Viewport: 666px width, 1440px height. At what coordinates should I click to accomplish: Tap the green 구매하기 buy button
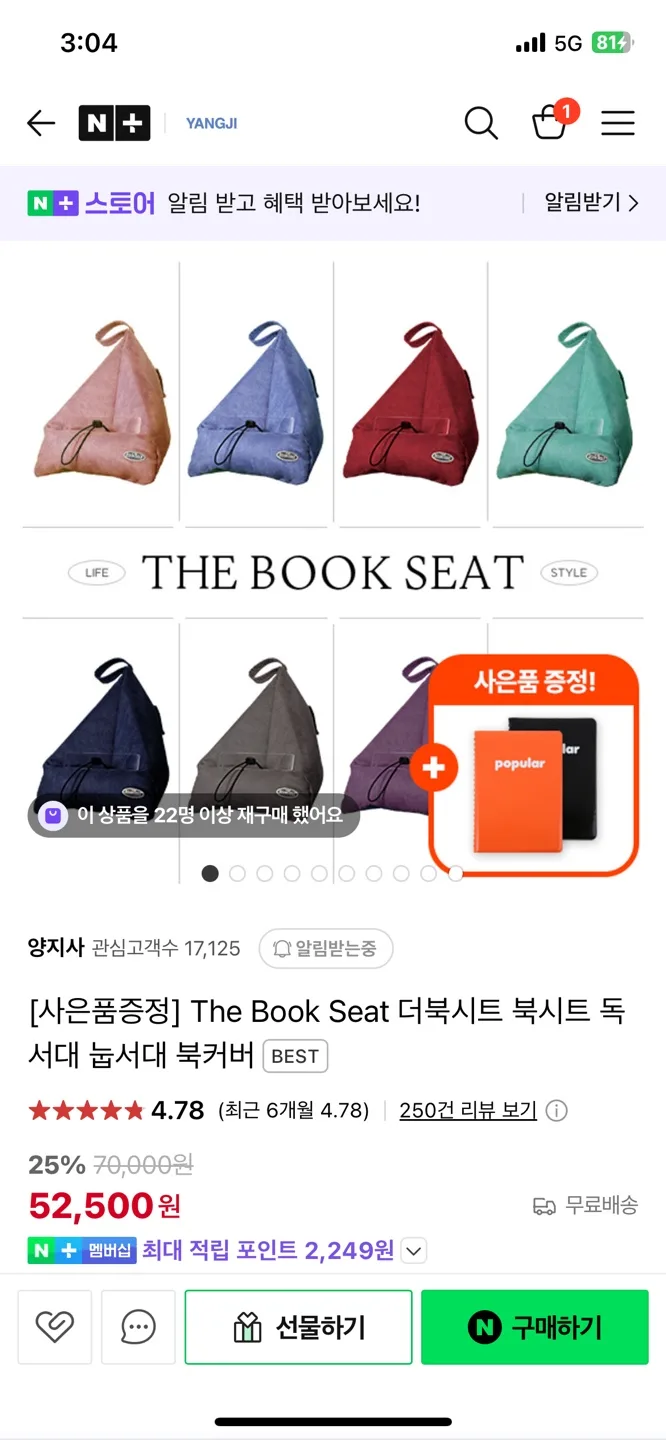pos(535,1327)
